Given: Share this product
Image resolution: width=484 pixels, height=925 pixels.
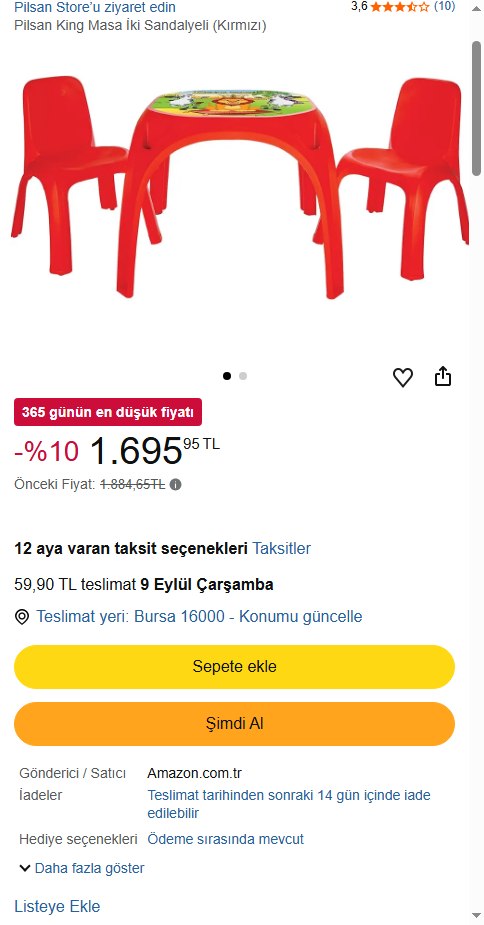Looking at the screenshot, I should 443,376.
